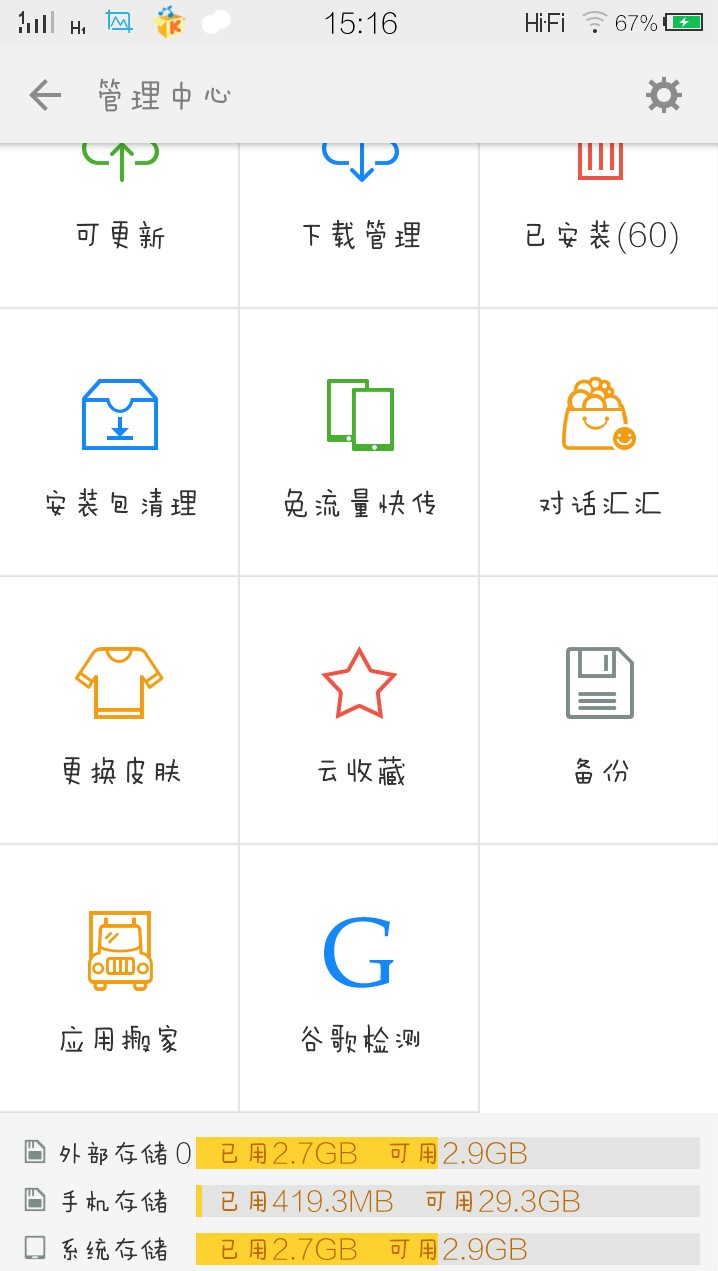Select 更换皮肤 to change skin
Viewport: 718px width, 1271px height.
coord(120,711)
